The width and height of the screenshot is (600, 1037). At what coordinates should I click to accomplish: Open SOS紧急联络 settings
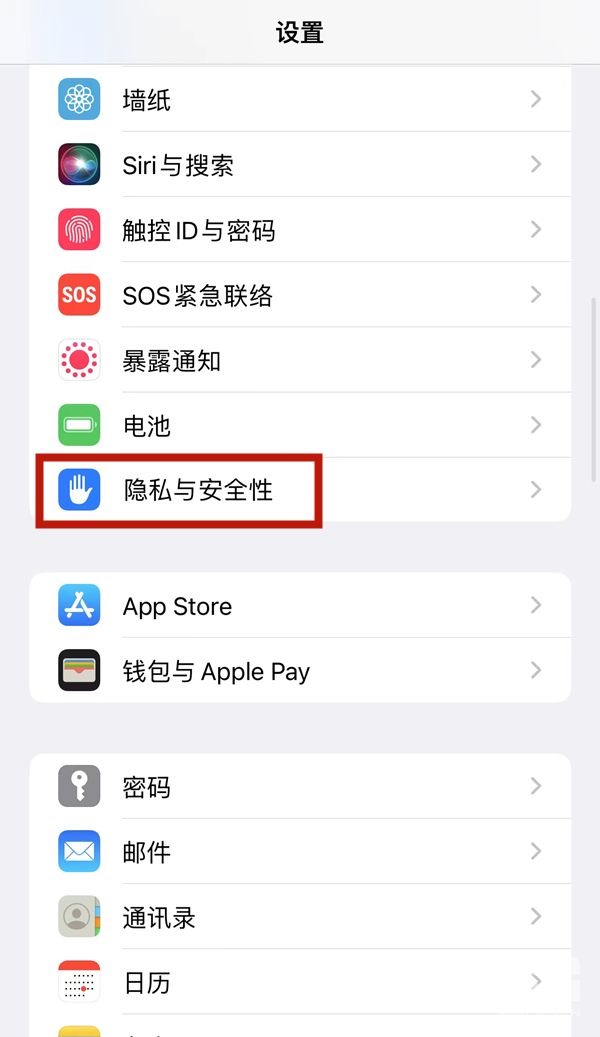pos(300,294)
